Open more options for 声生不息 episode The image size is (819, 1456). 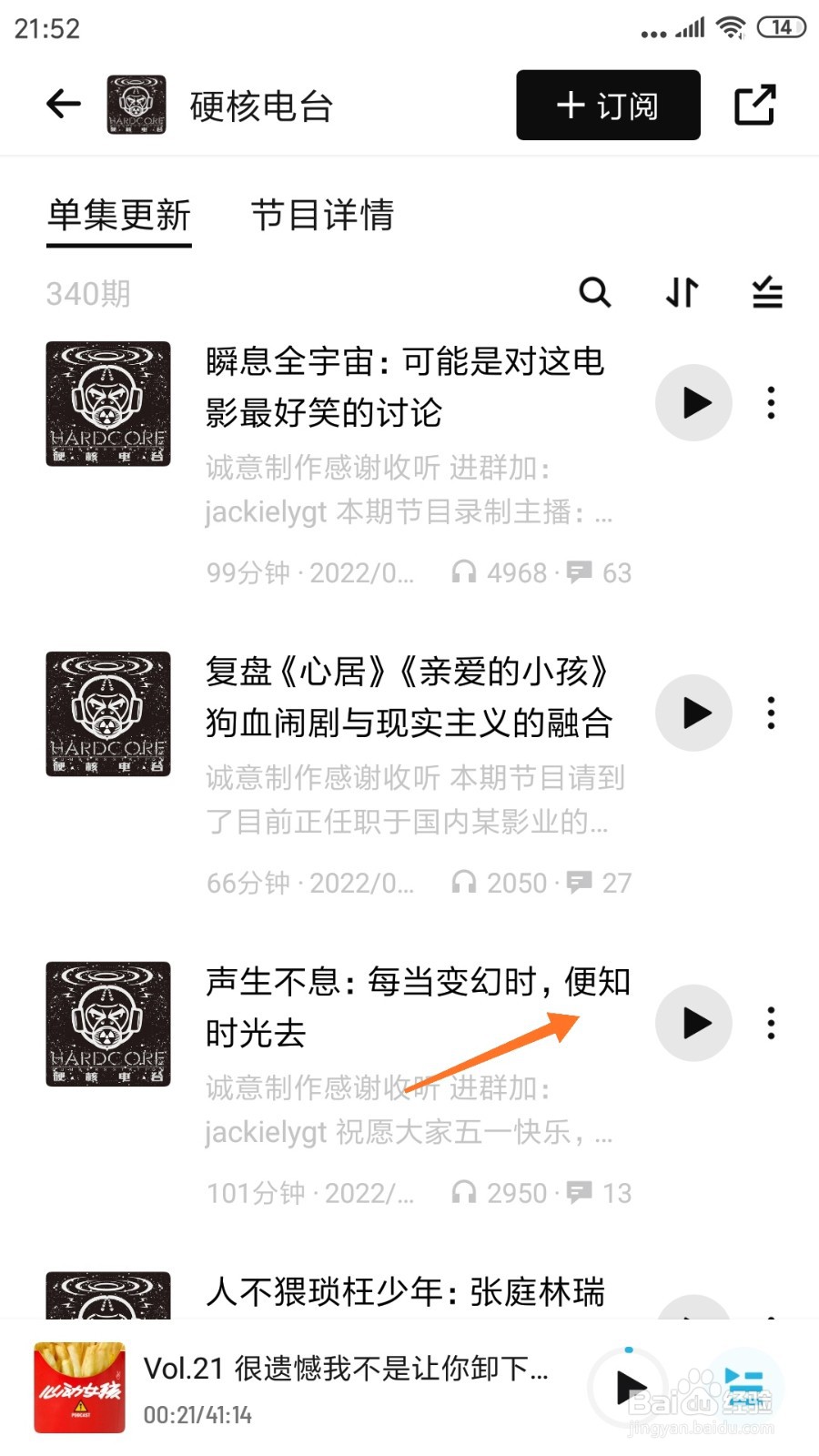pyautogui.click(x=771, y=1024)
